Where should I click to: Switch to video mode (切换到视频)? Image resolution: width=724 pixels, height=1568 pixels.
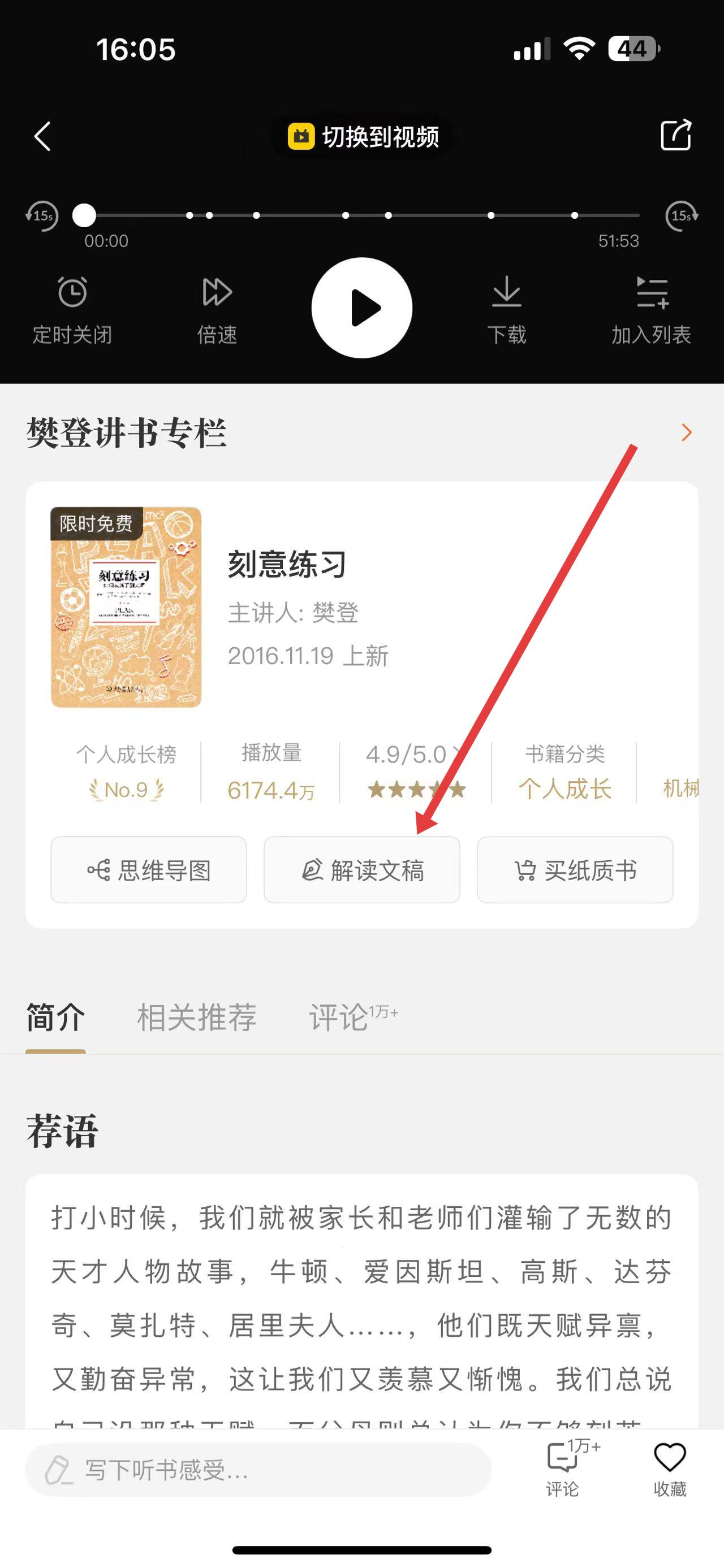tap(363, 137)
